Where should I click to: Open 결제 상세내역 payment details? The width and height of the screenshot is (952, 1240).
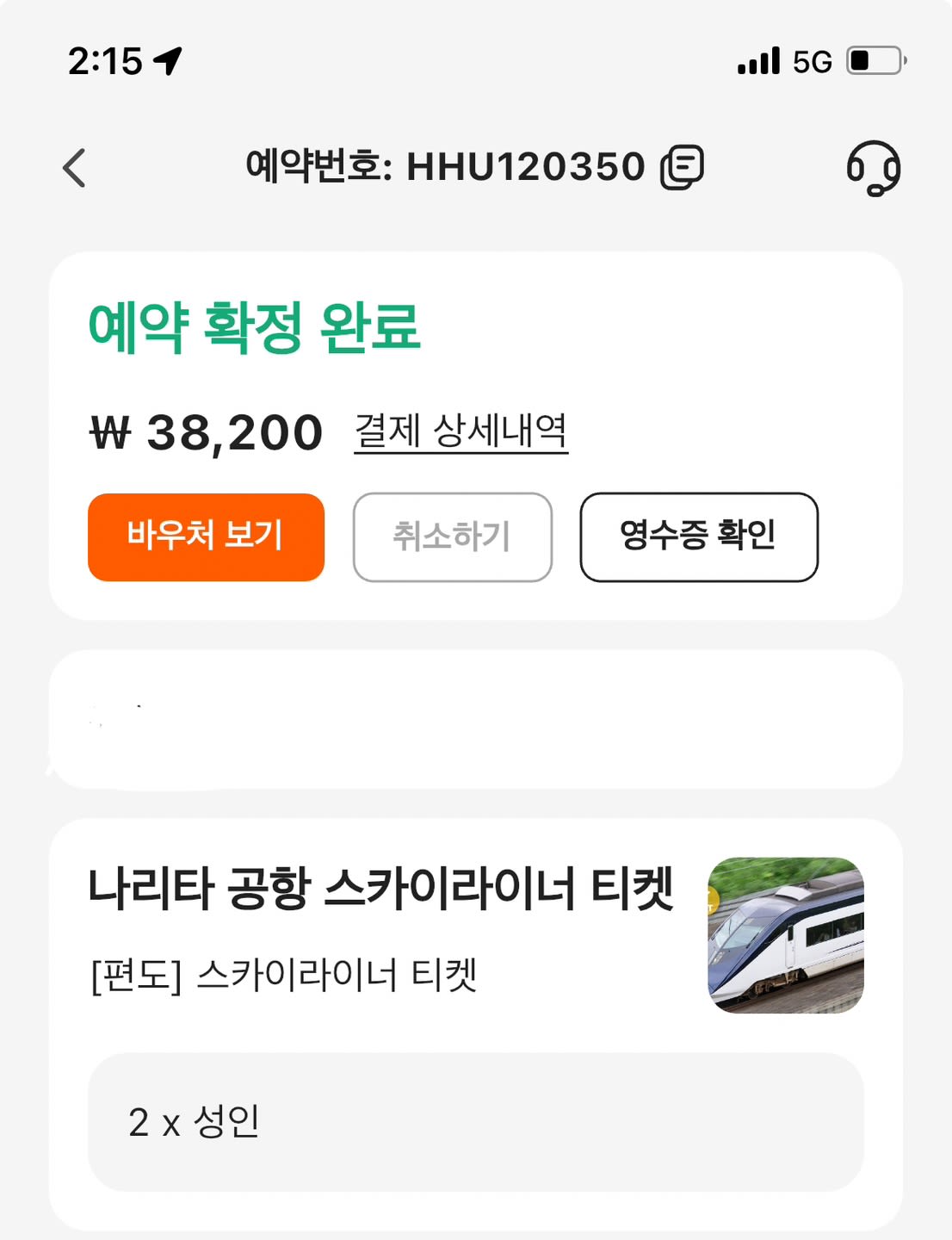461,433
